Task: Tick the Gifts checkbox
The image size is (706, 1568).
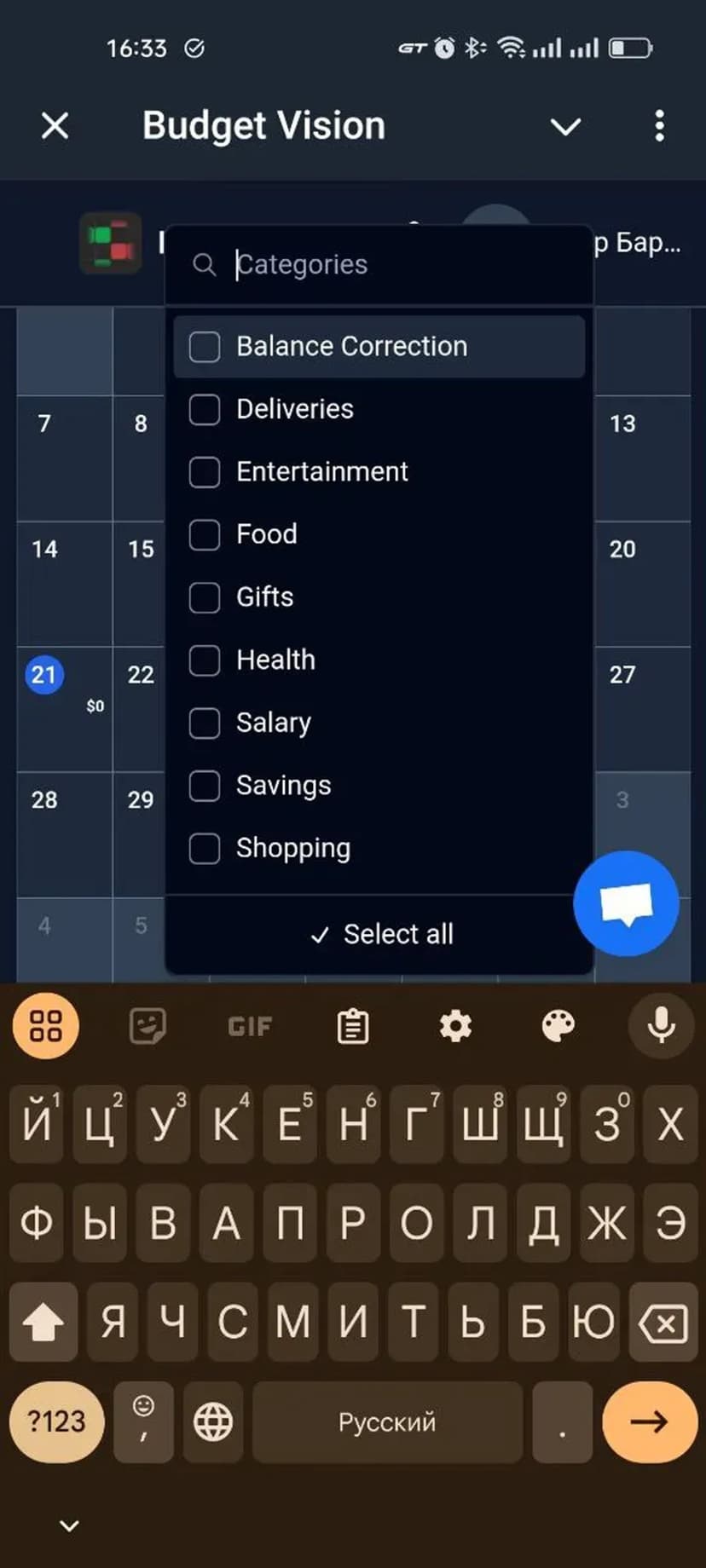Action: [x=205, y=597]
